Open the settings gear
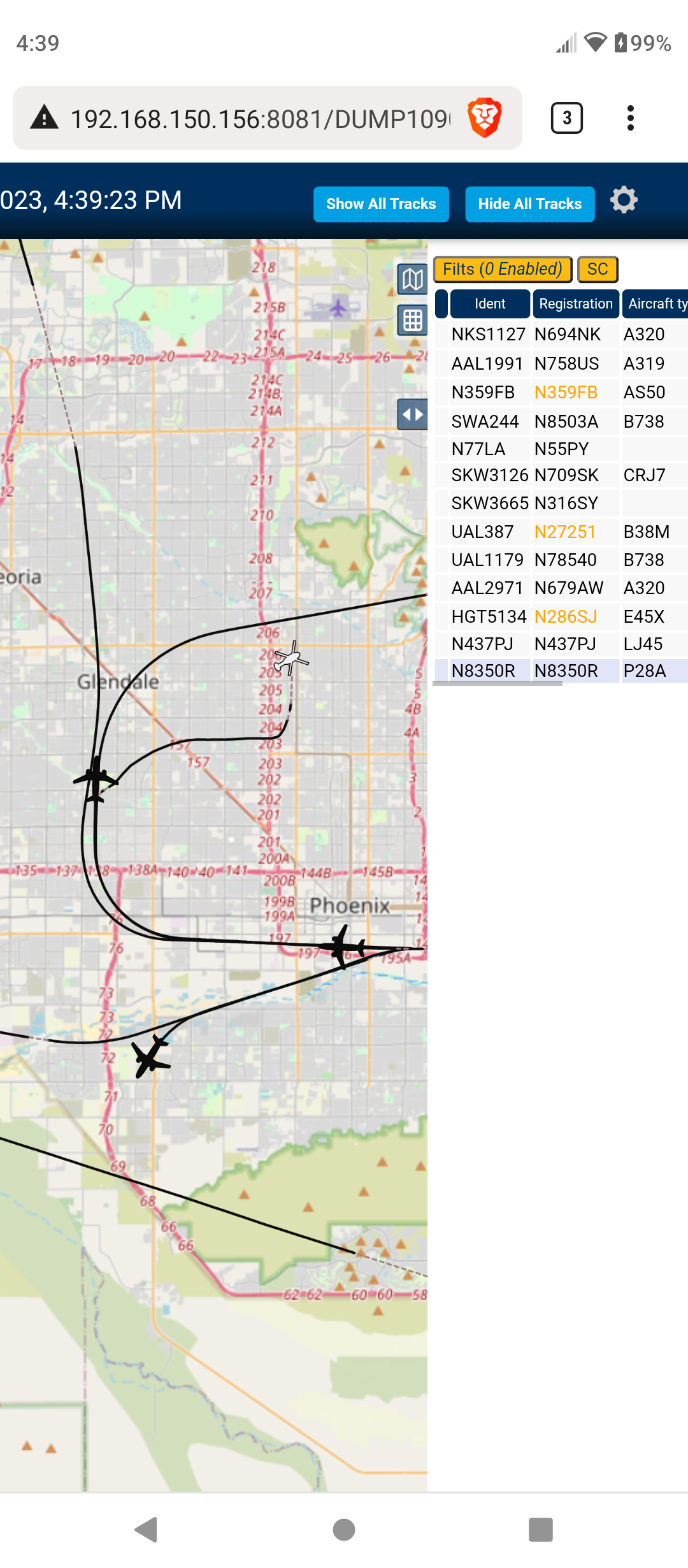This screenshot has width=688, height=1568. click(x=624, y=200)
